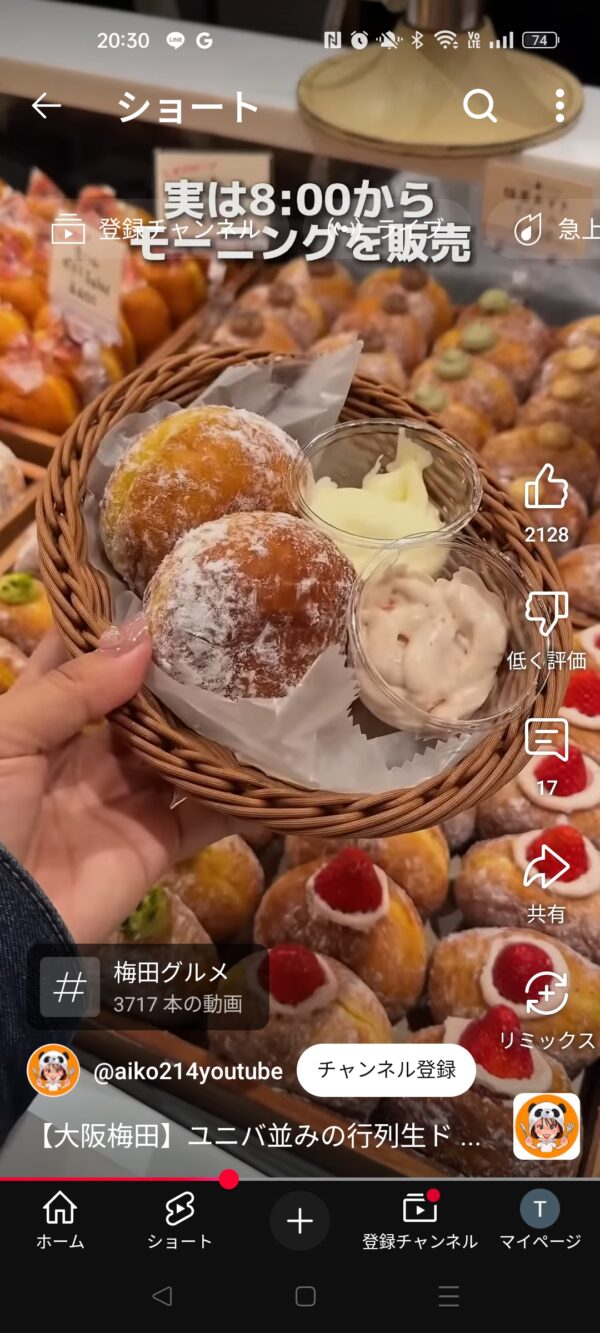Open the comments with 17 replies
This screenshot has width=600, height=1333.
546,742
